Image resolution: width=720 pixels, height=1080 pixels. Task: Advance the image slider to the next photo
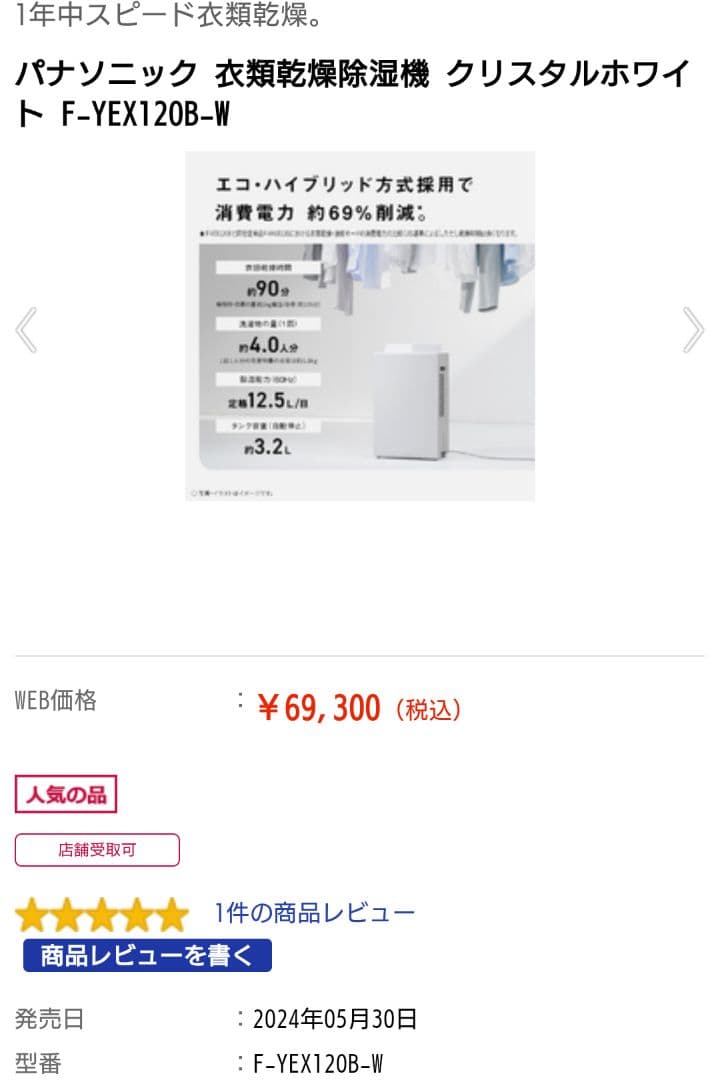click(692, 327)
